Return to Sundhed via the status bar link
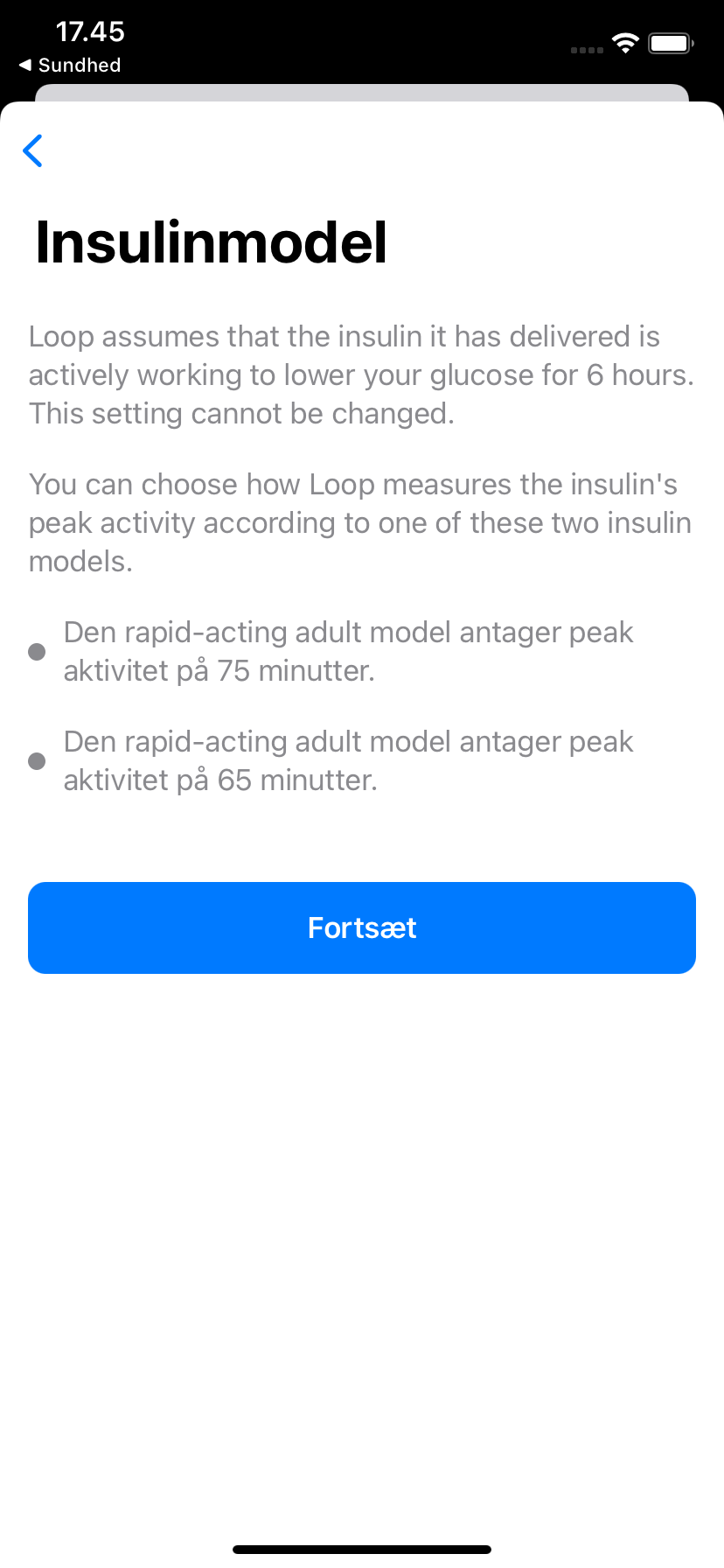The width and height of the screenshot is (724, 1568). click(70, 65)
